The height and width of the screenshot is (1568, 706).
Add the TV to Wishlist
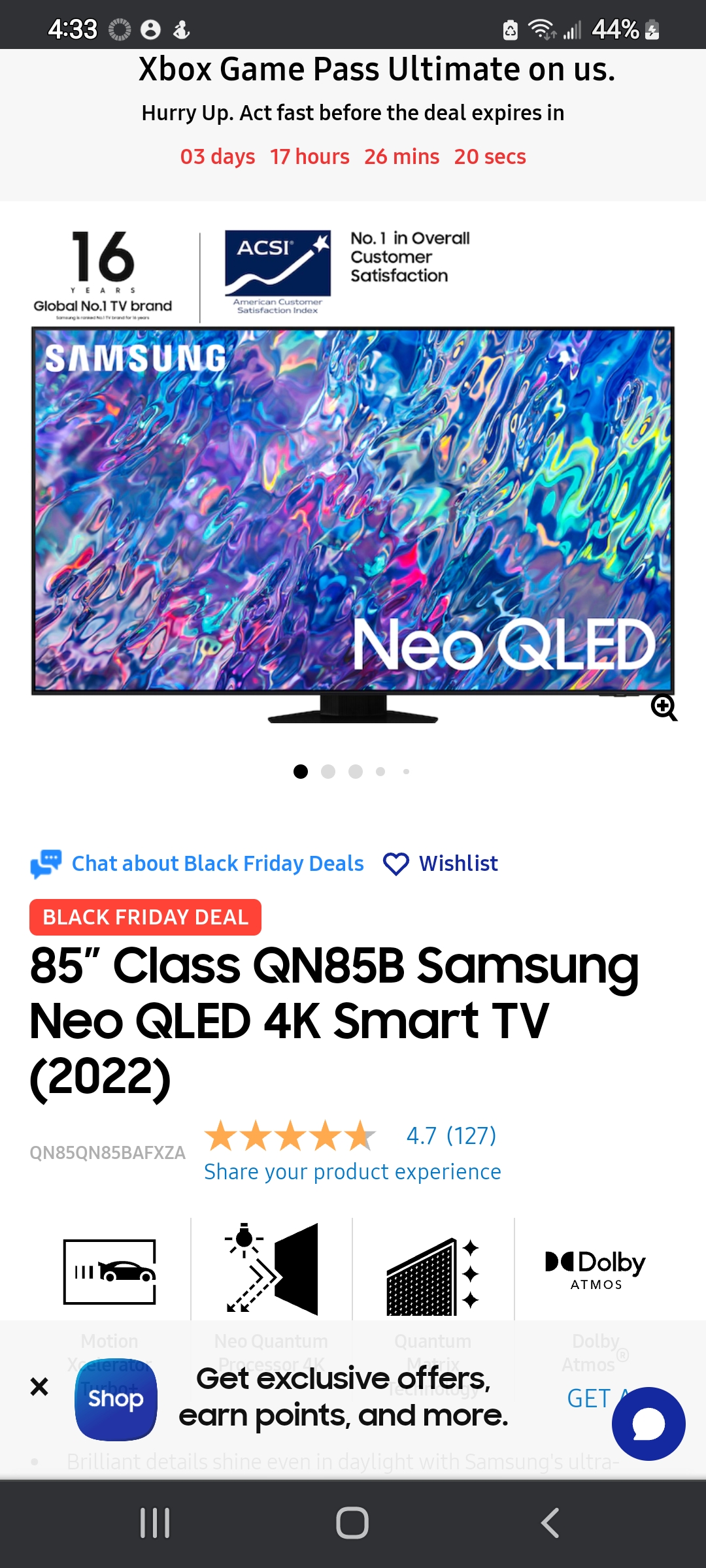click(441, 864)
